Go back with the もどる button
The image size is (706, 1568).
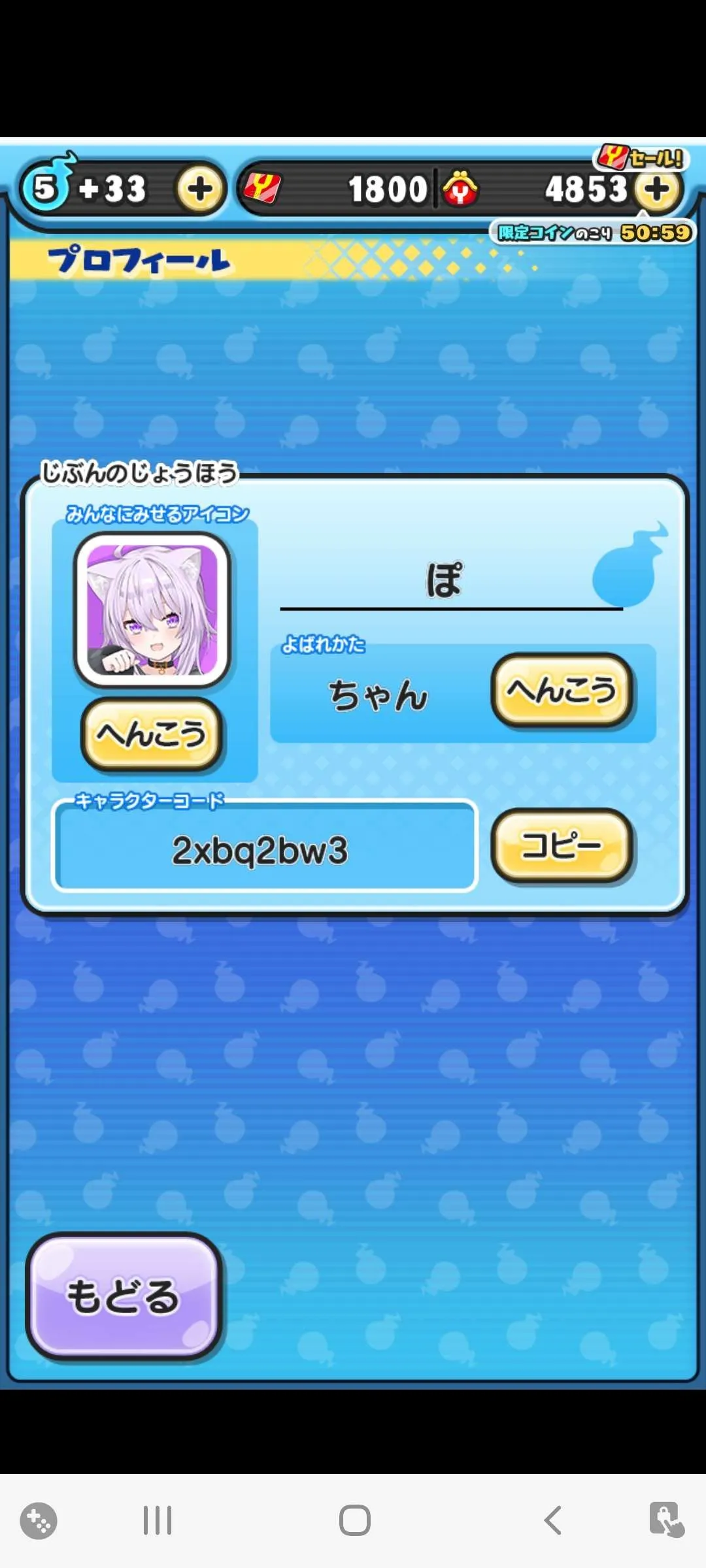click(123, 1296)
